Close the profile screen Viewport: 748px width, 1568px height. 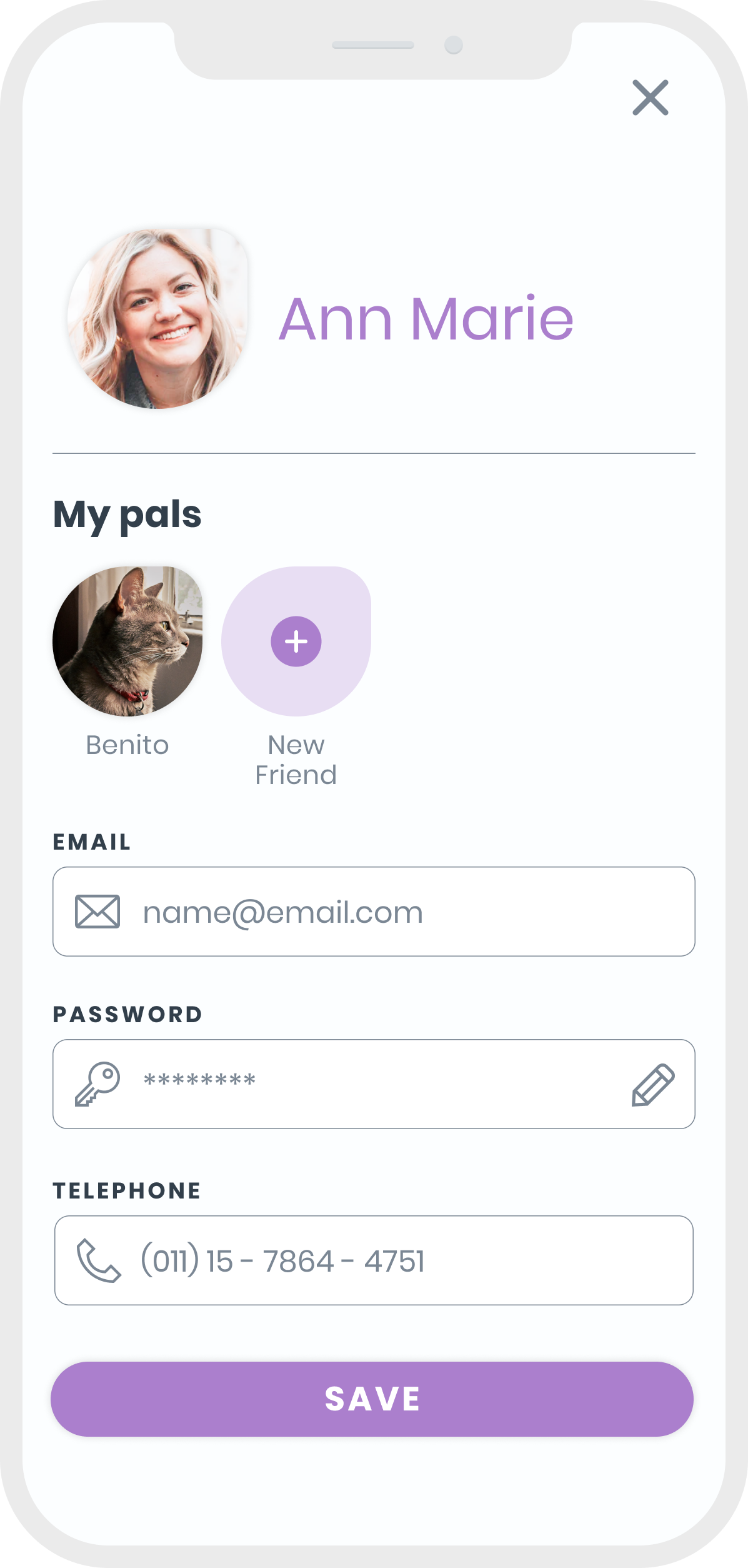click(650, 98)
